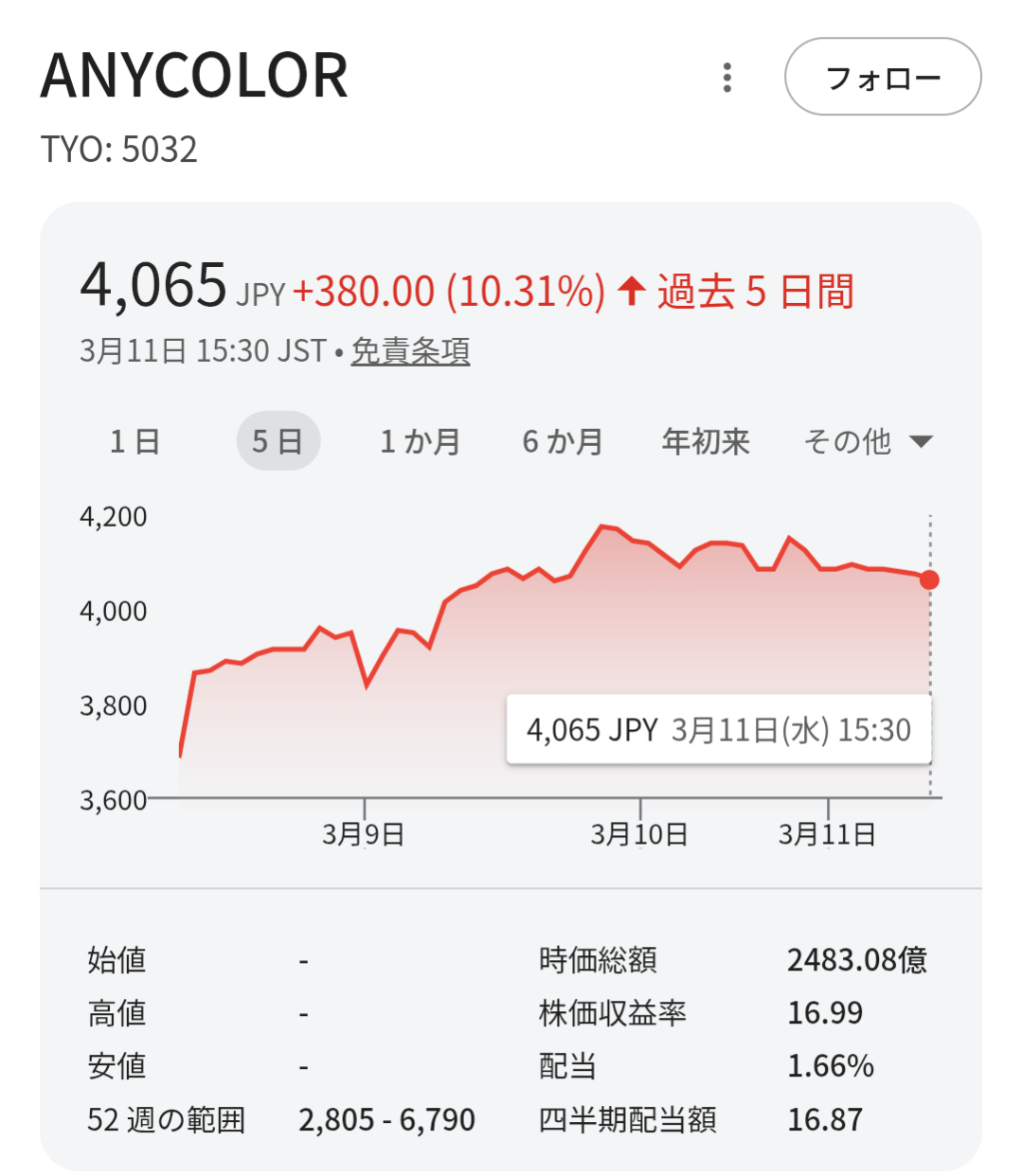The width and height of the screenshot is (1022, 1176).
Task: Select the 5日 range tab
Action: click(x=278, y=441)
